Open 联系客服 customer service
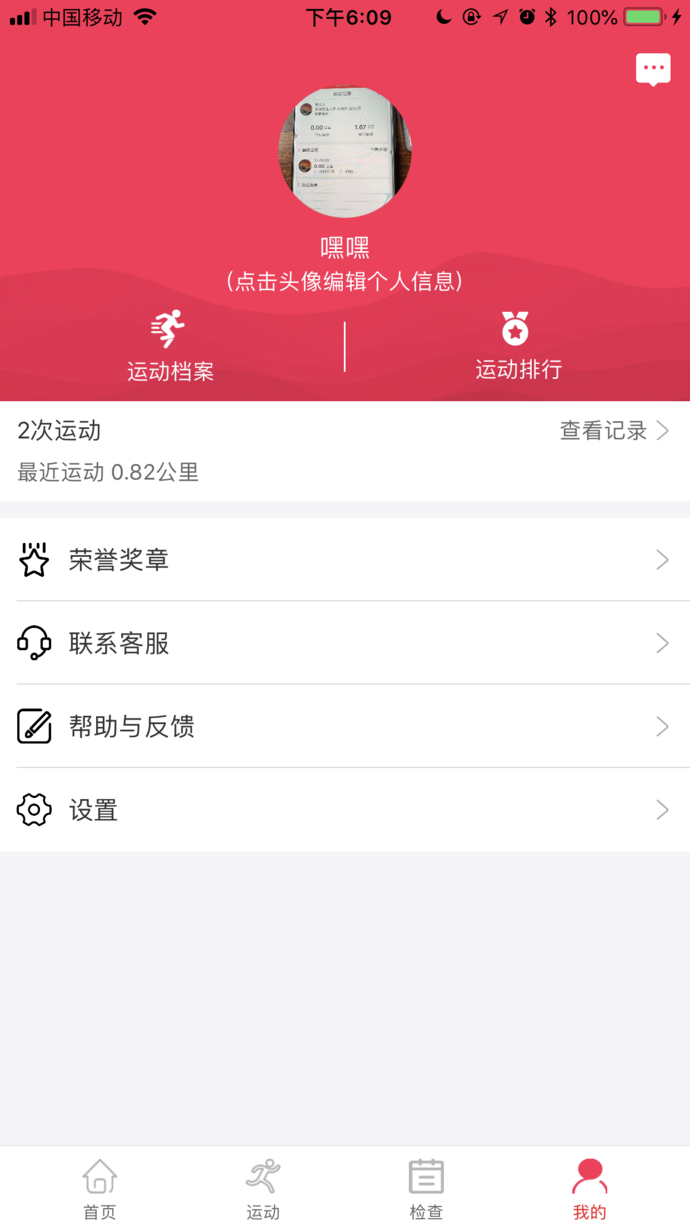Screen dimensions: 690x1227 tap(345, 643)
